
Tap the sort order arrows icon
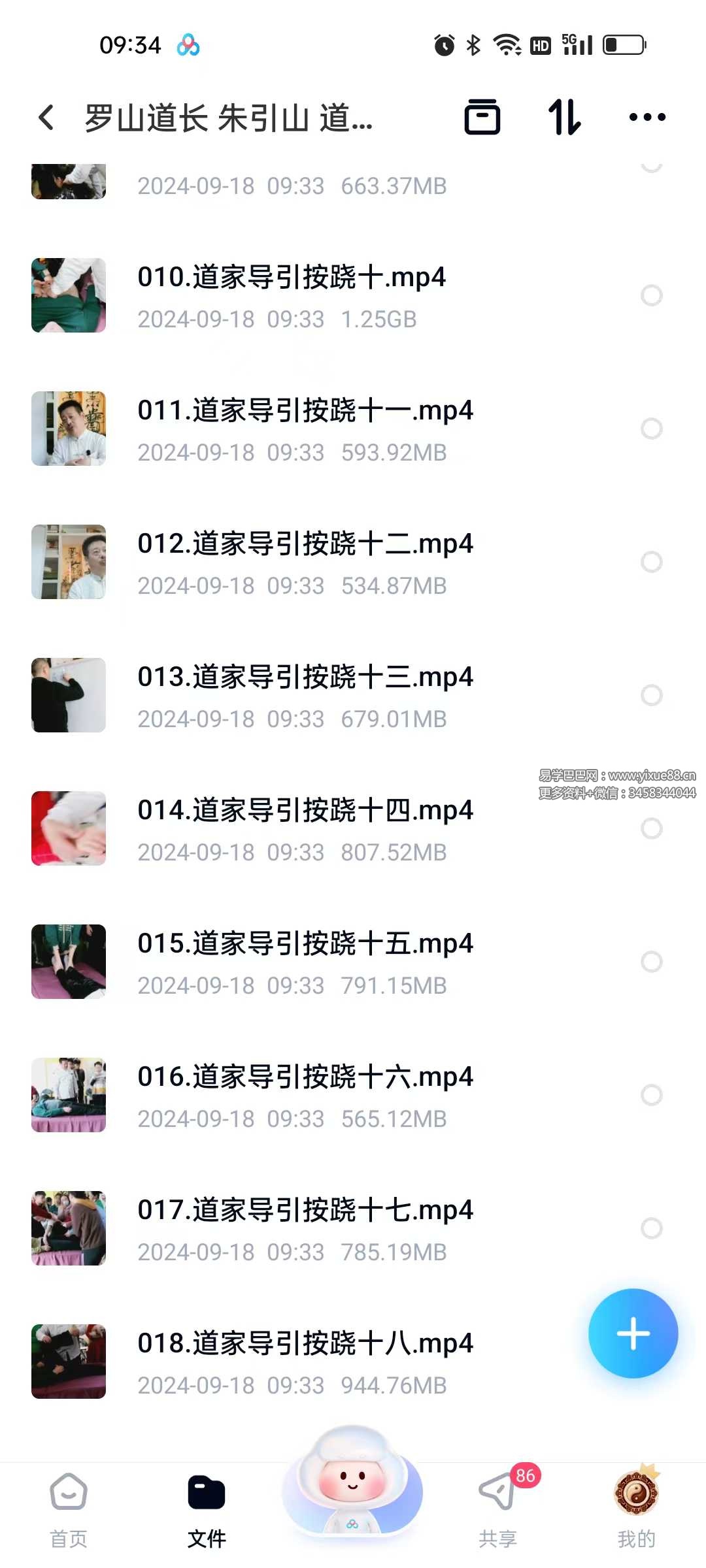[563, 118]
